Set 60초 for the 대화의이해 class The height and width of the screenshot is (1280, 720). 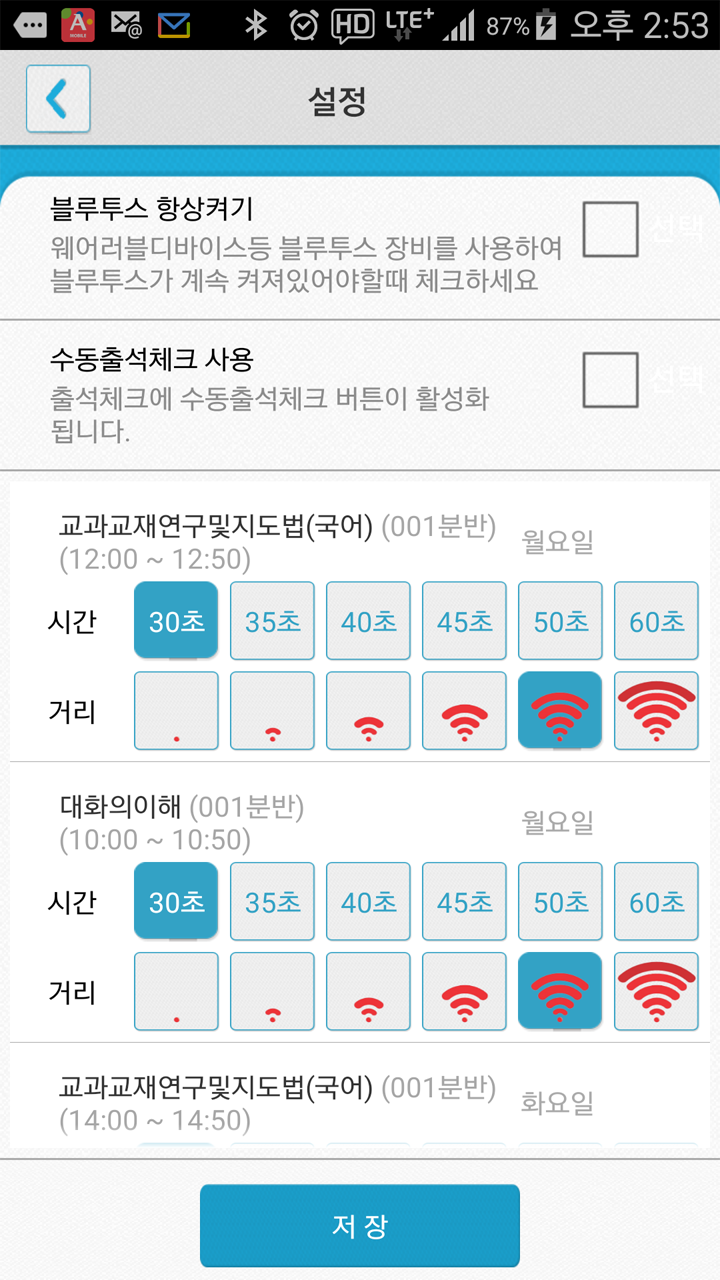657,902
